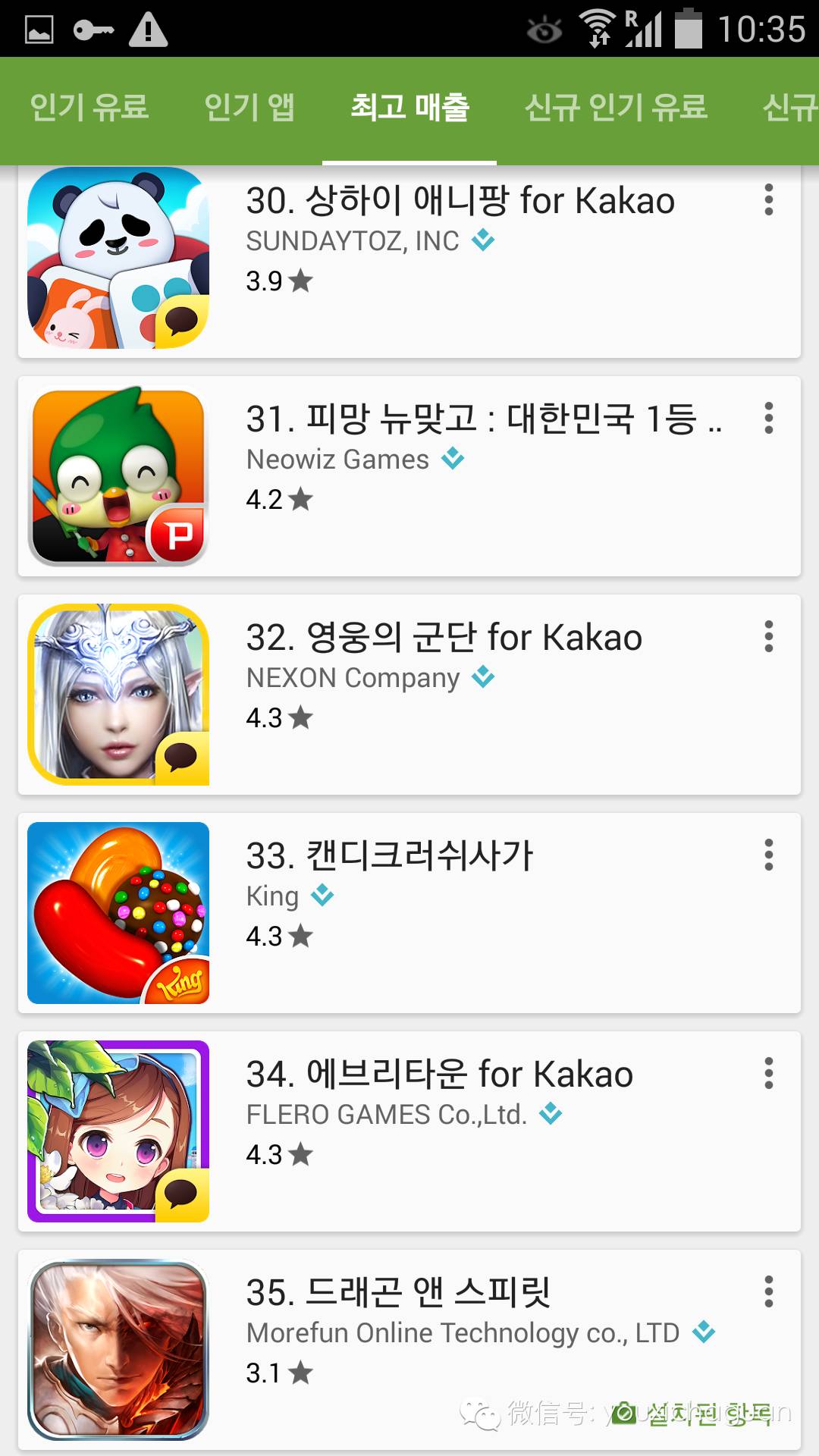This screenshot has height=1456, width=819.
Task: Open overflow menu for 에브리타운
Action: pyautogui.click(x=768, y=1074)
